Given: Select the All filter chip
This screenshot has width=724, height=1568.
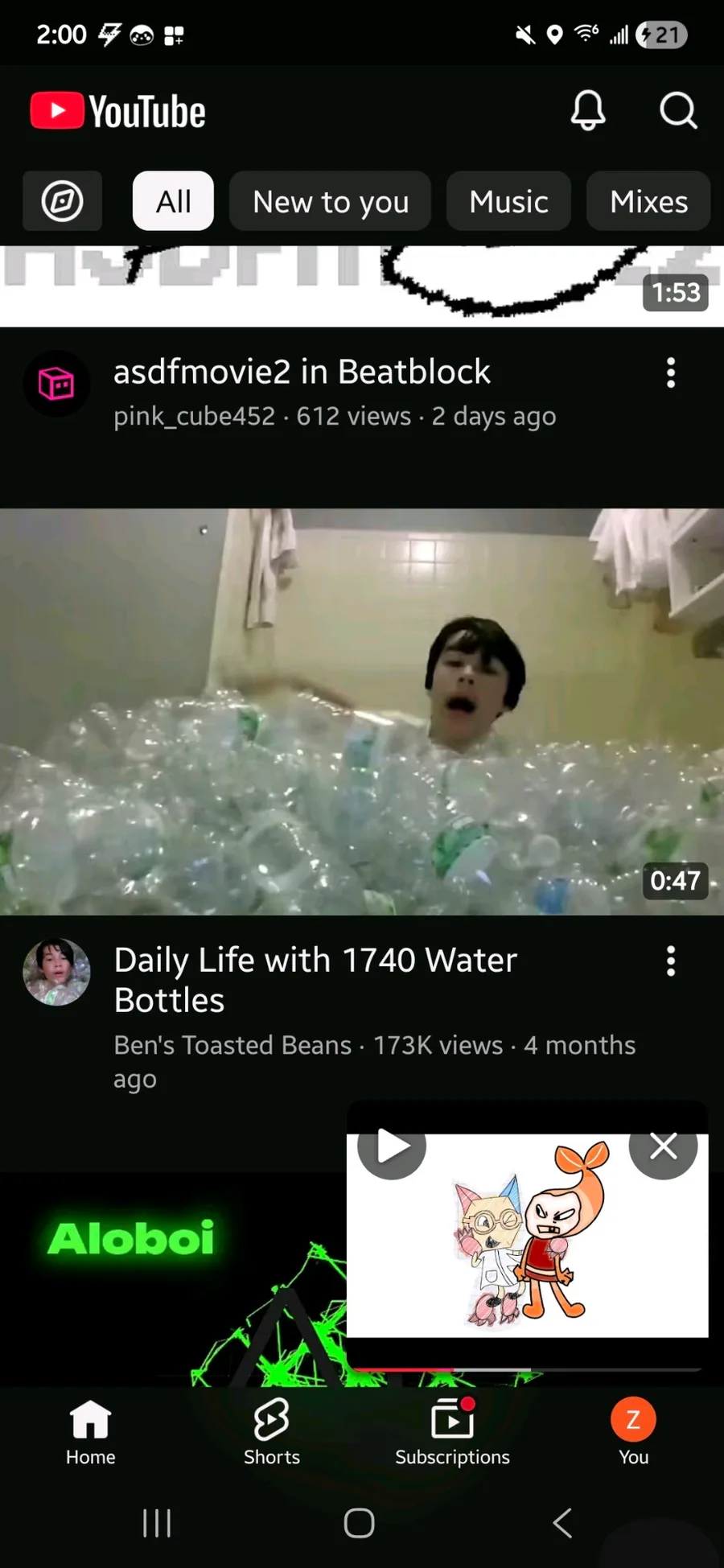Looking at the screenshot, I should [173, 201].
